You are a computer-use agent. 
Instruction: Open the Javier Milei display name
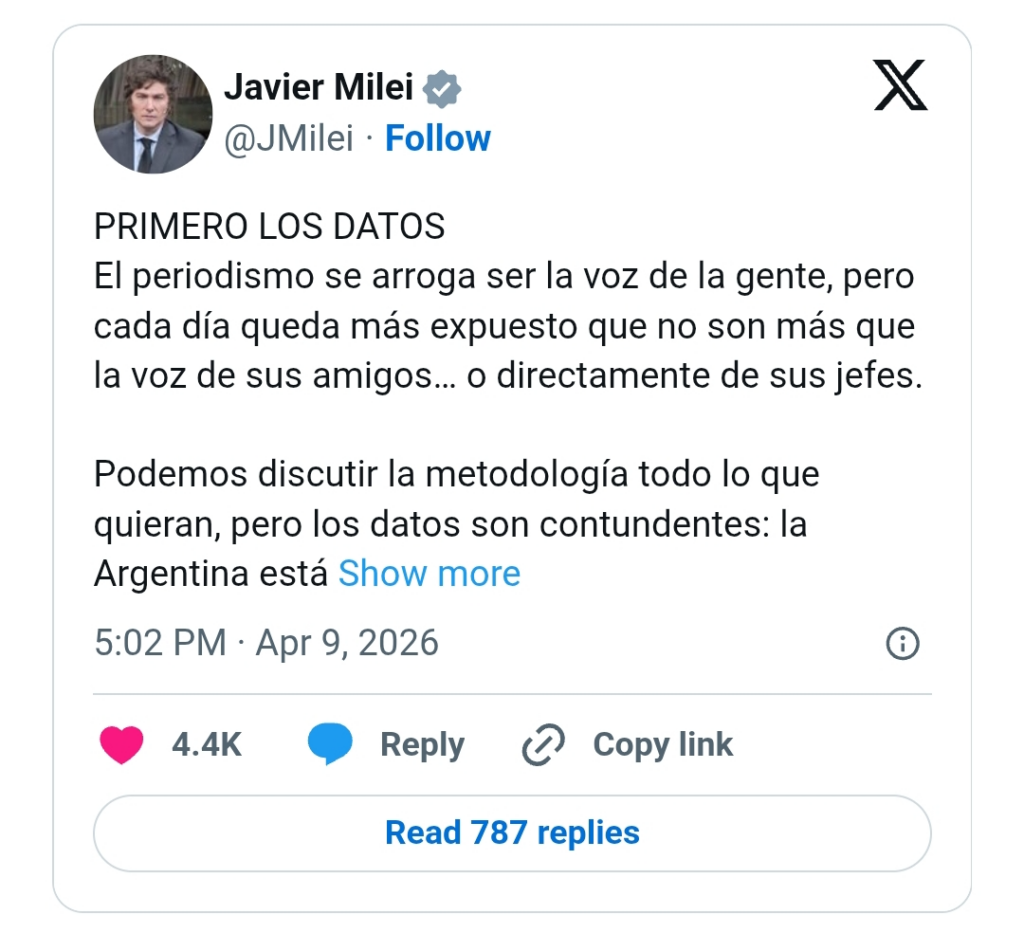click(x=318, y=88)
